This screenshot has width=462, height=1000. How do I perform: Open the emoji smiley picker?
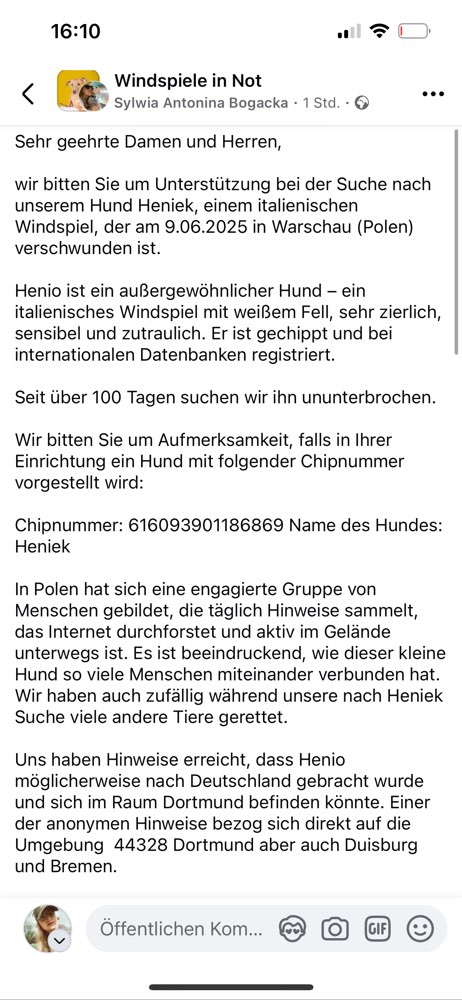click(420, 929)
